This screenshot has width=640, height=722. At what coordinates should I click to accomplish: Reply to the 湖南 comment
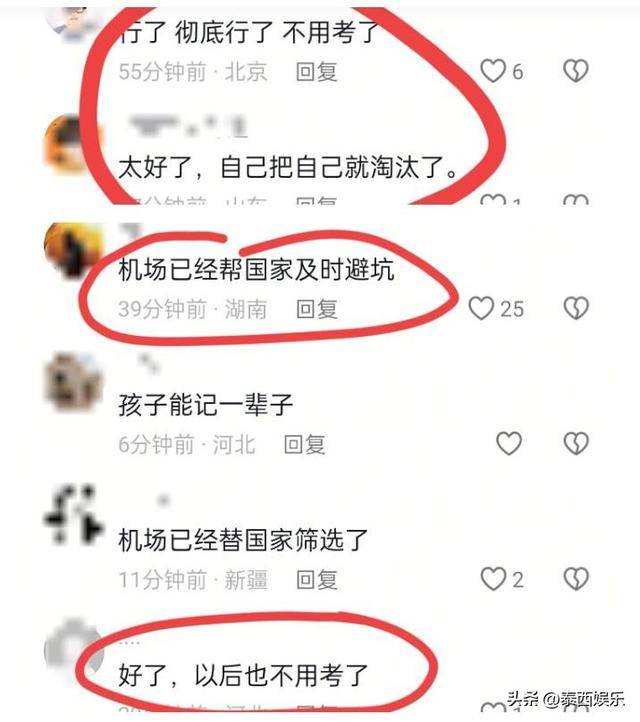tap(316, 309)
